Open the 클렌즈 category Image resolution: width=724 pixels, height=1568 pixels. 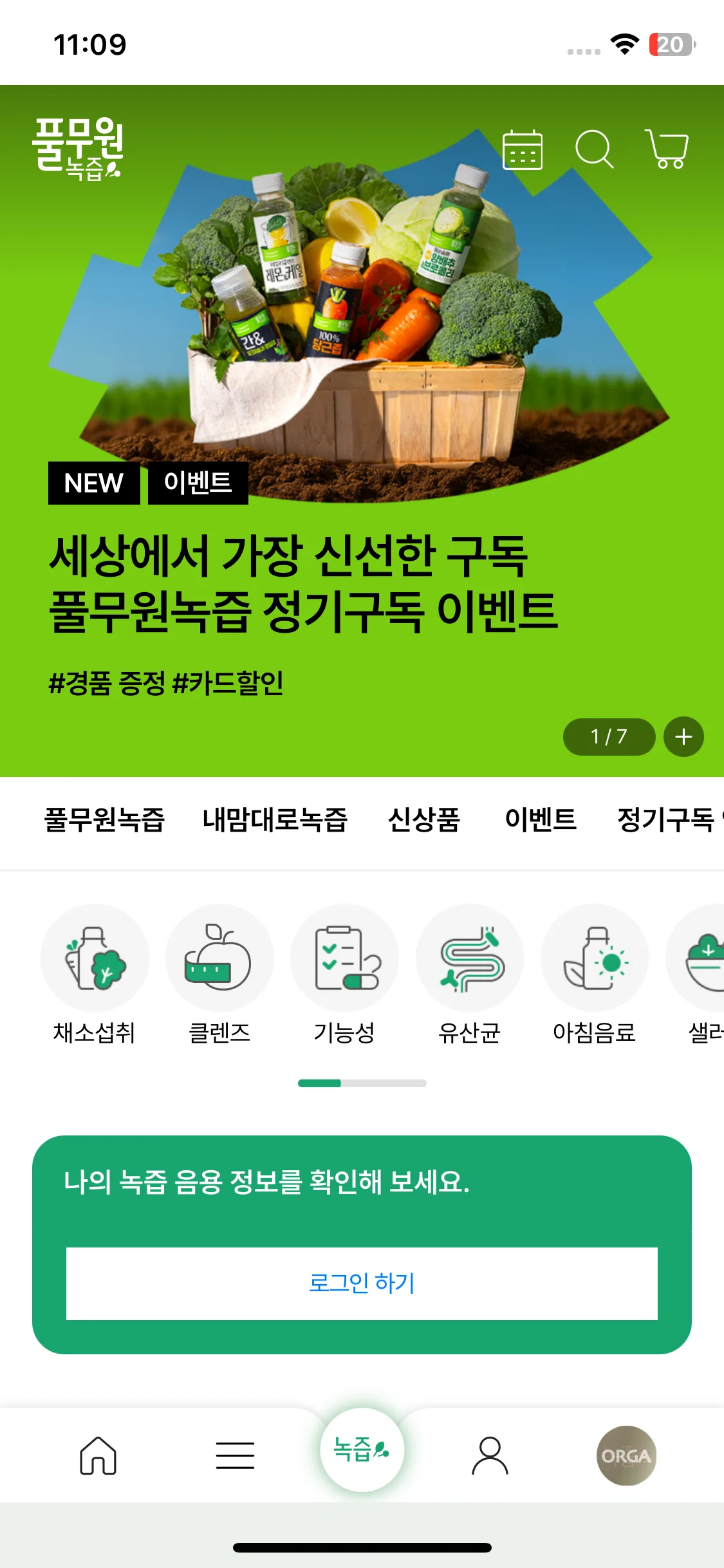[x=219, y=975]
